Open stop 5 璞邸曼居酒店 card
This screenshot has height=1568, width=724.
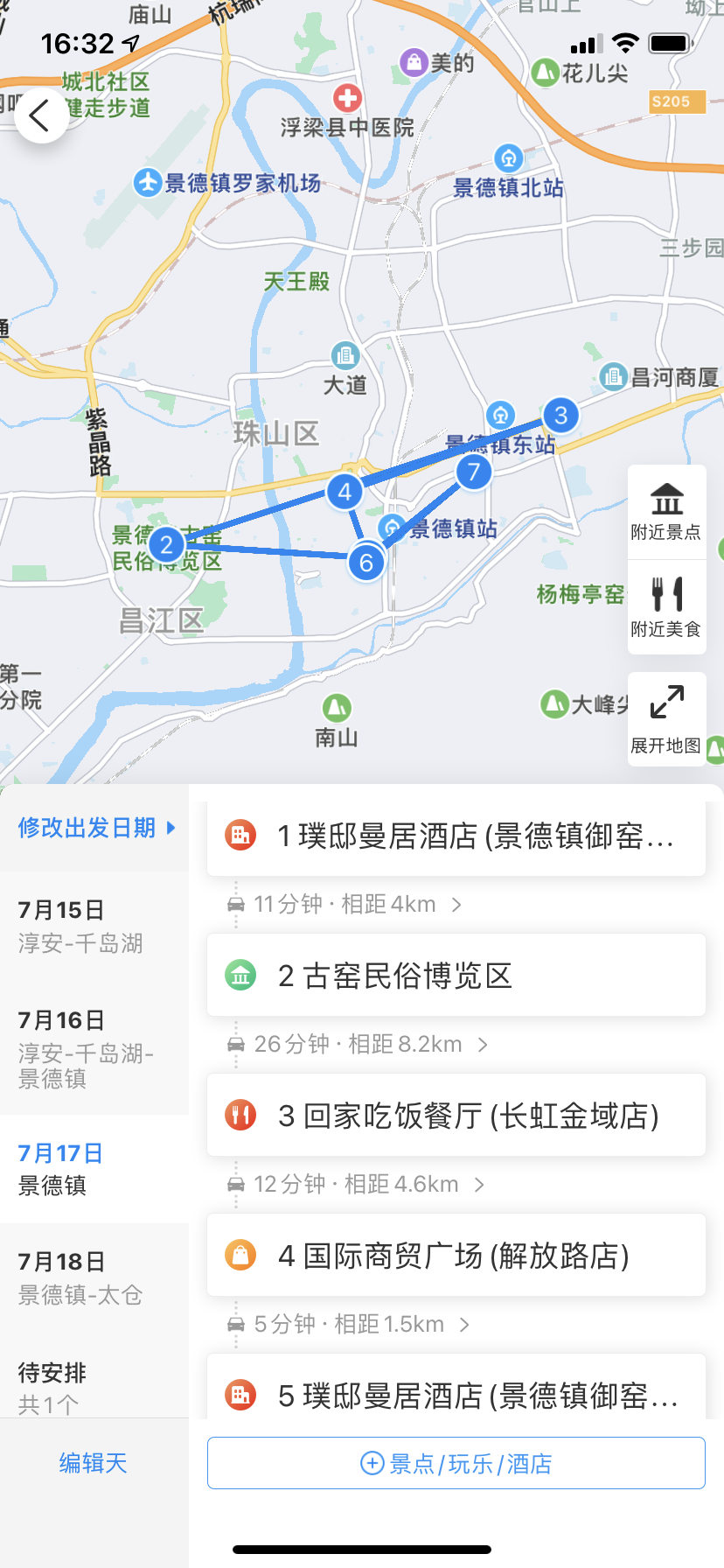click(456, 1391)
